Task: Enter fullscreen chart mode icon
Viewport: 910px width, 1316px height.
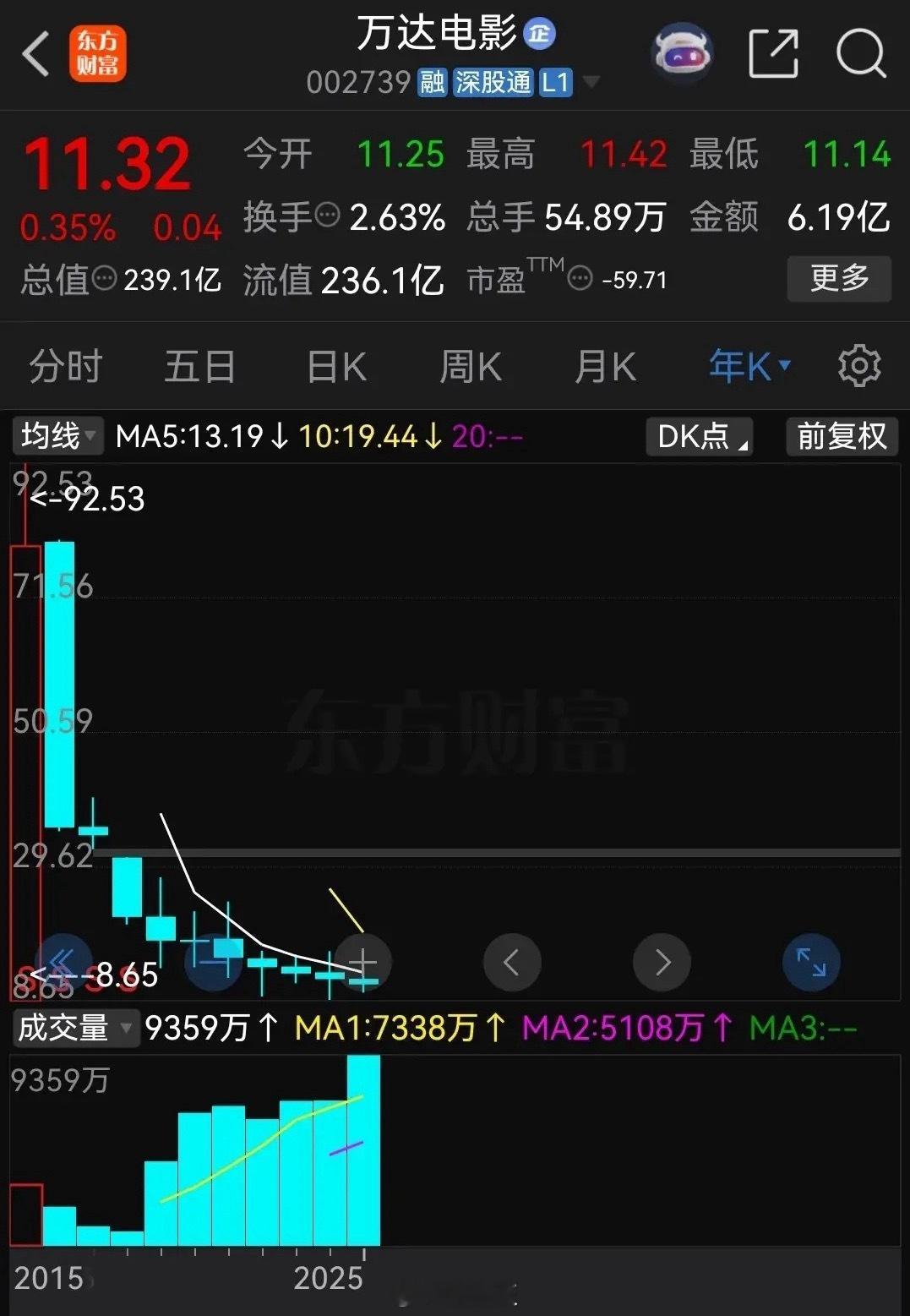Action: click(x=810, y=962)
